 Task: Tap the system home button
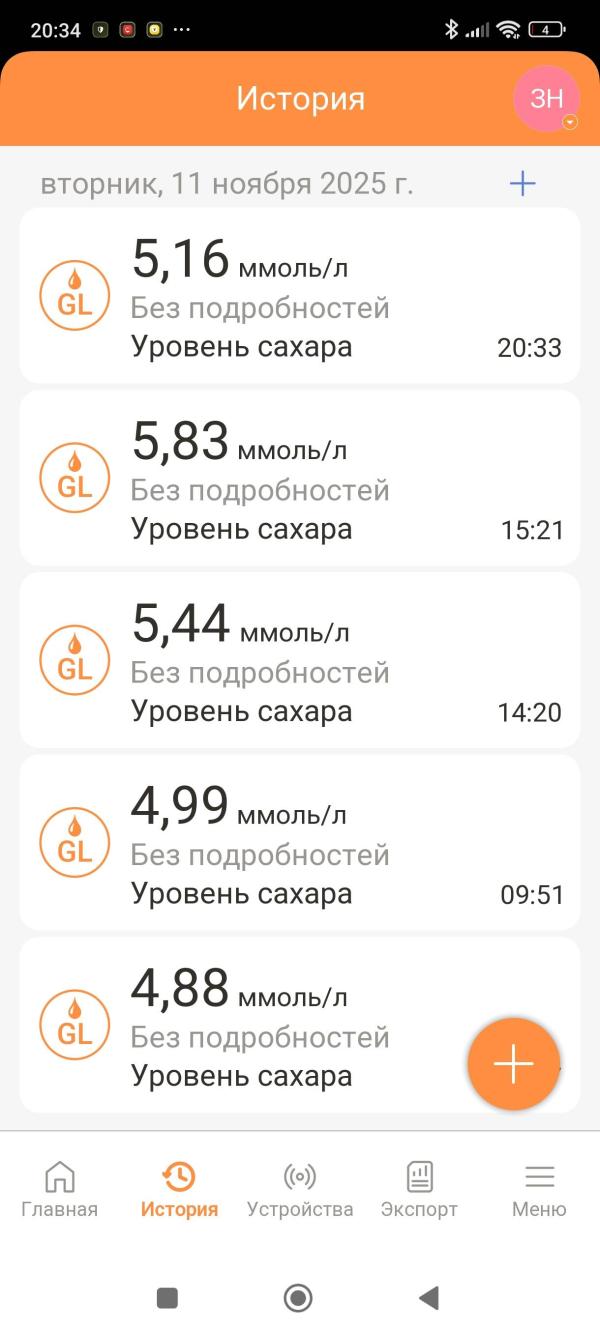[x=298, y=1298]
